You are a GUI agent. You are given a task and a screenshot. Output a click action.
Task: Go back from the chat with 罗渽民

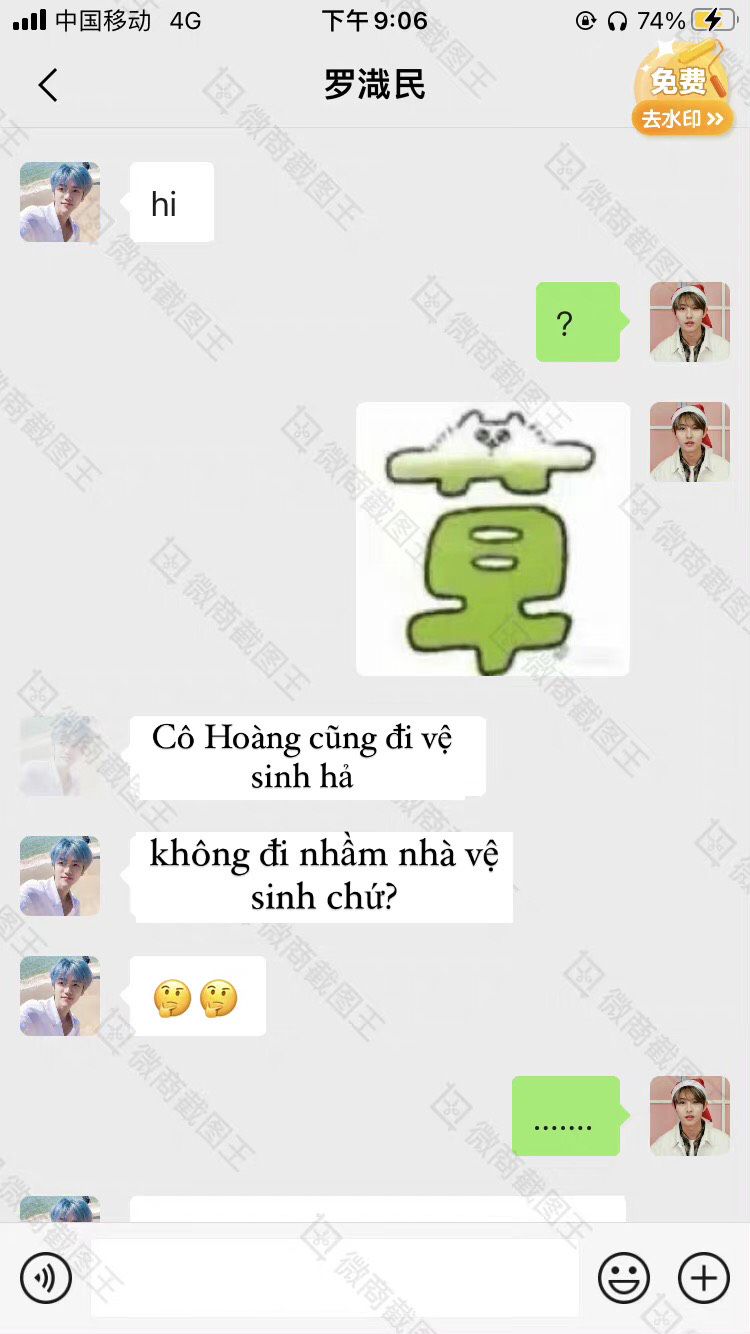point(47,86)
